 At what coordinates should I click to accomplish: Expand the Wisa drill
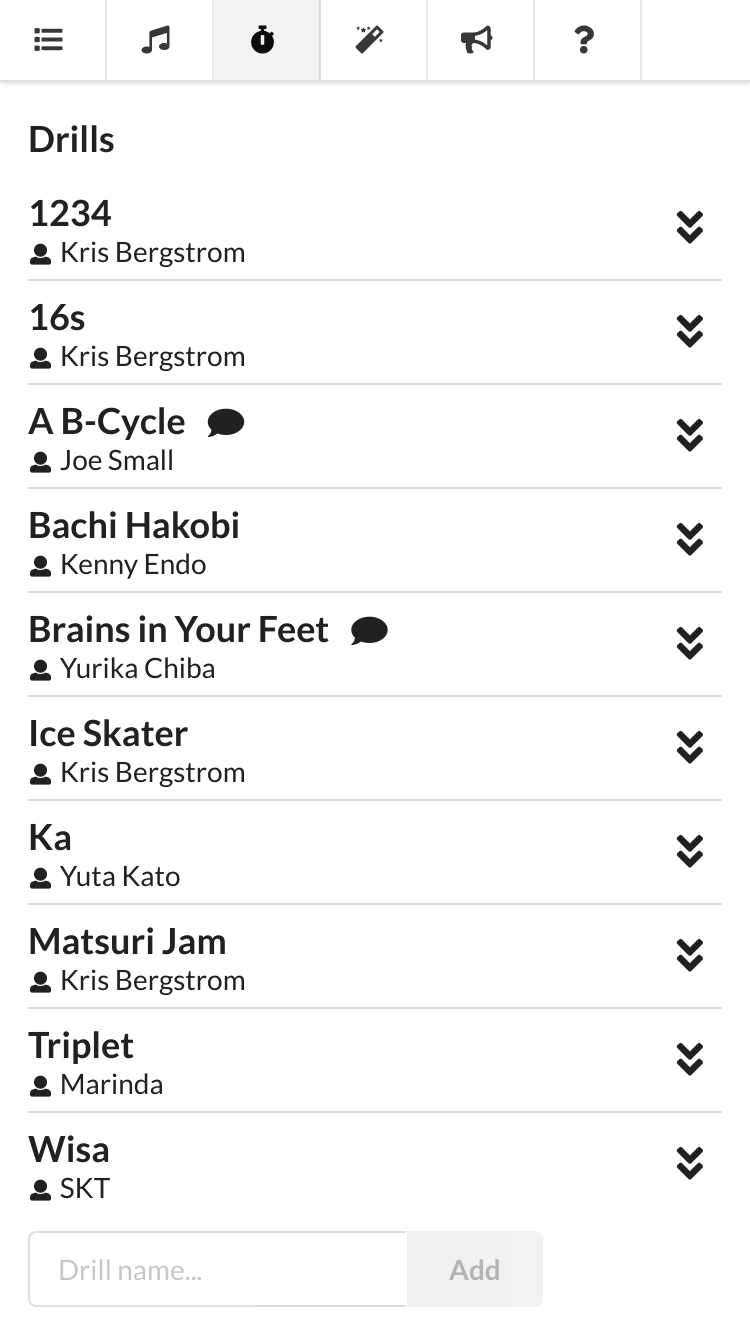[x=690, y=1164]
